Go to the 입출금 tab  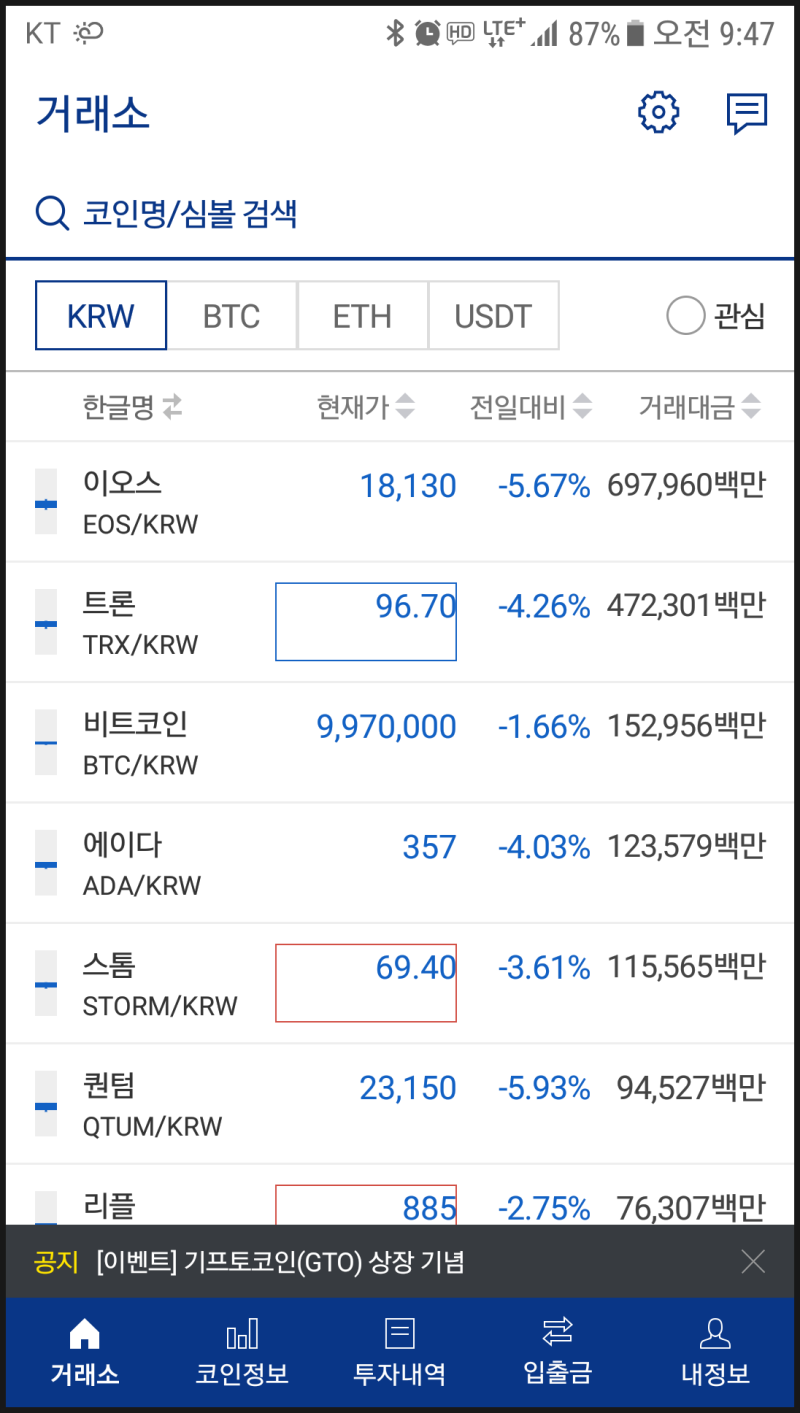pyautogui.click(x=557, y=1352)
